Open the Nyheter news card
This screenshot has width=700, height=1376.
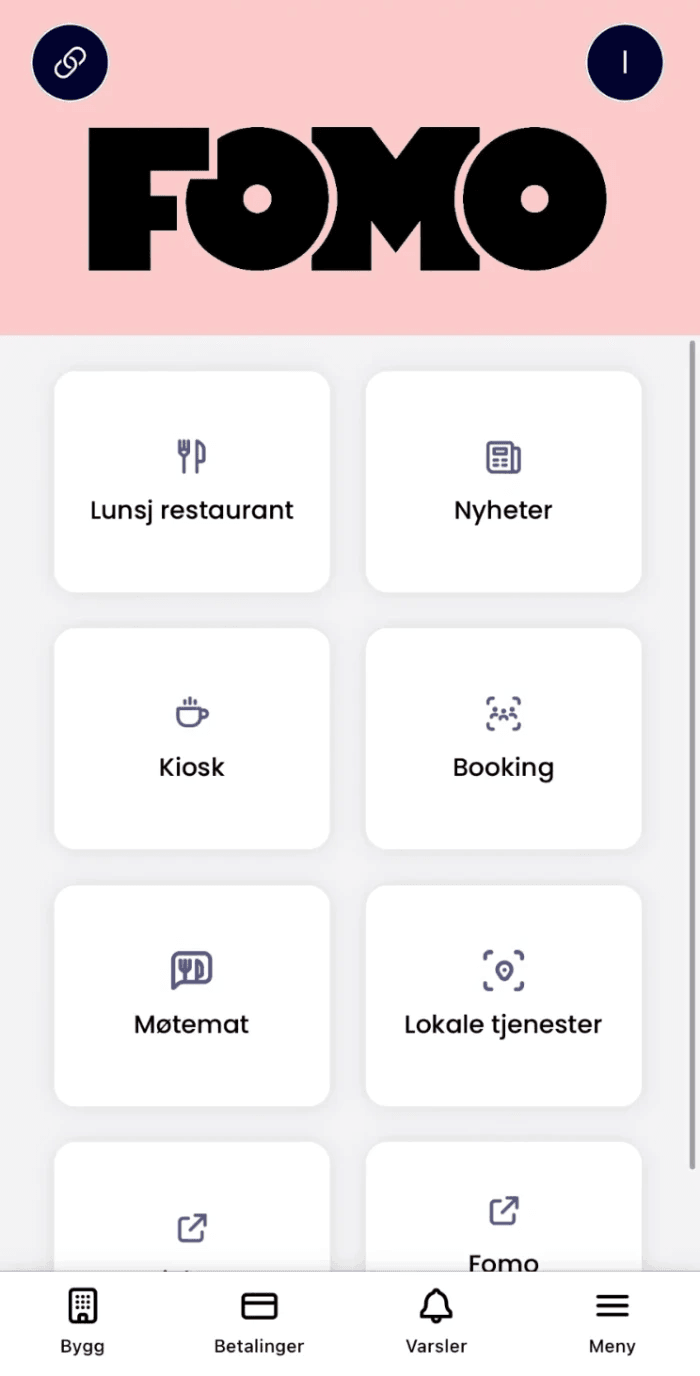pos(503,482)
